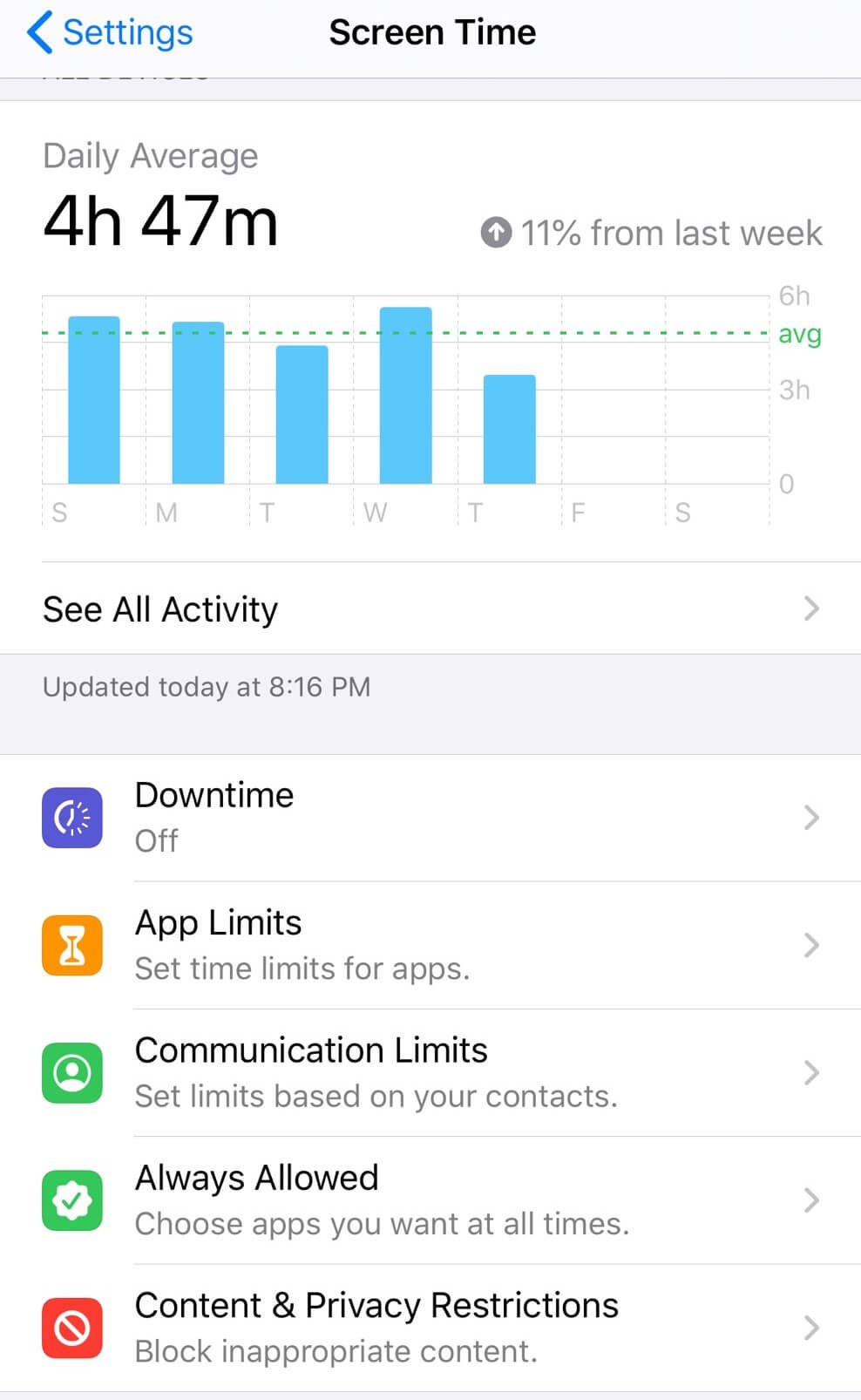Image resolution: width=861 pixels, height=1400 pixels.
Task: Open See All Activity
Action: [x=430, y=608]
